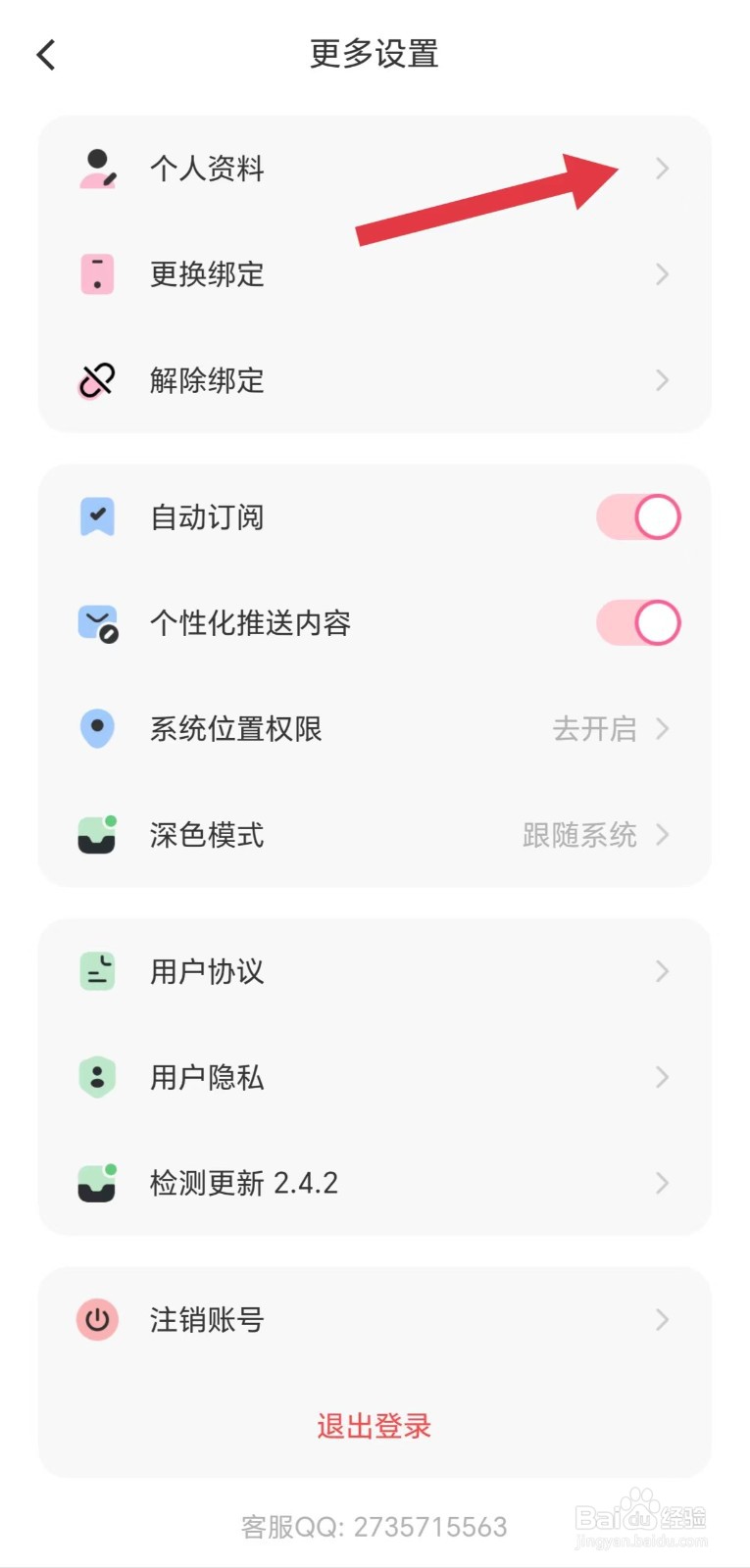750x1568 pixels.
Task: Click the 用户协议 document icon
Action: (96, 971)
